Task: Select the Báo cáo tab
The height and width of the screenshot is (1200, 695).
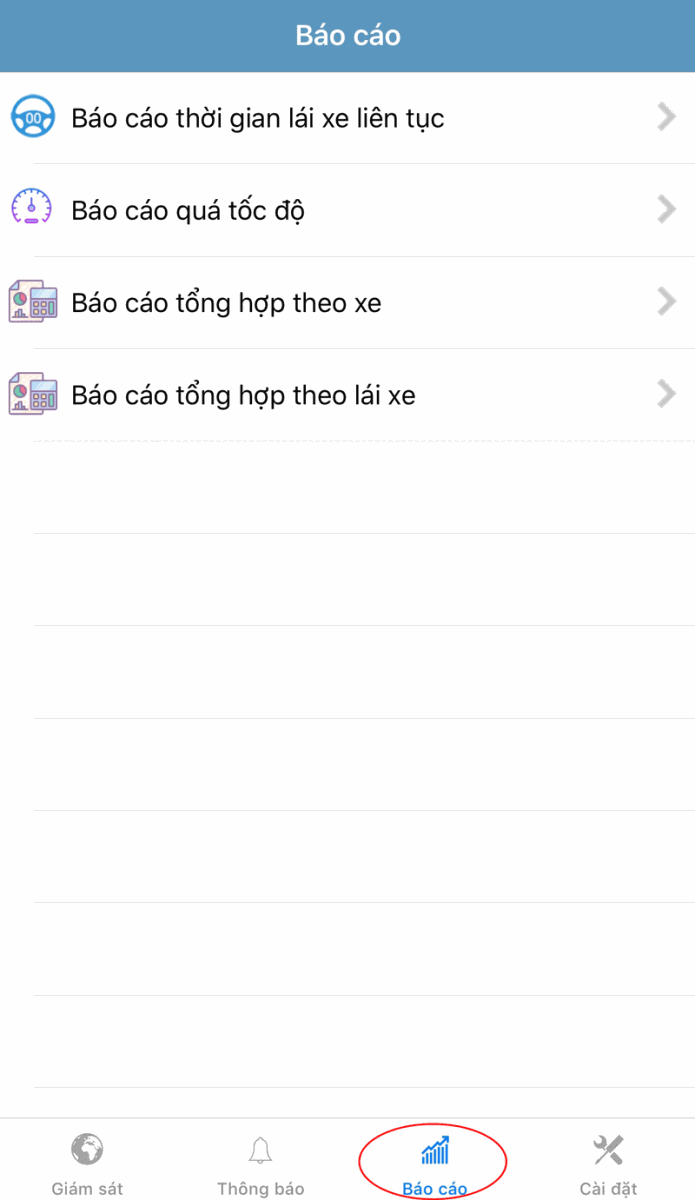Action: [x=434, y=1163]
